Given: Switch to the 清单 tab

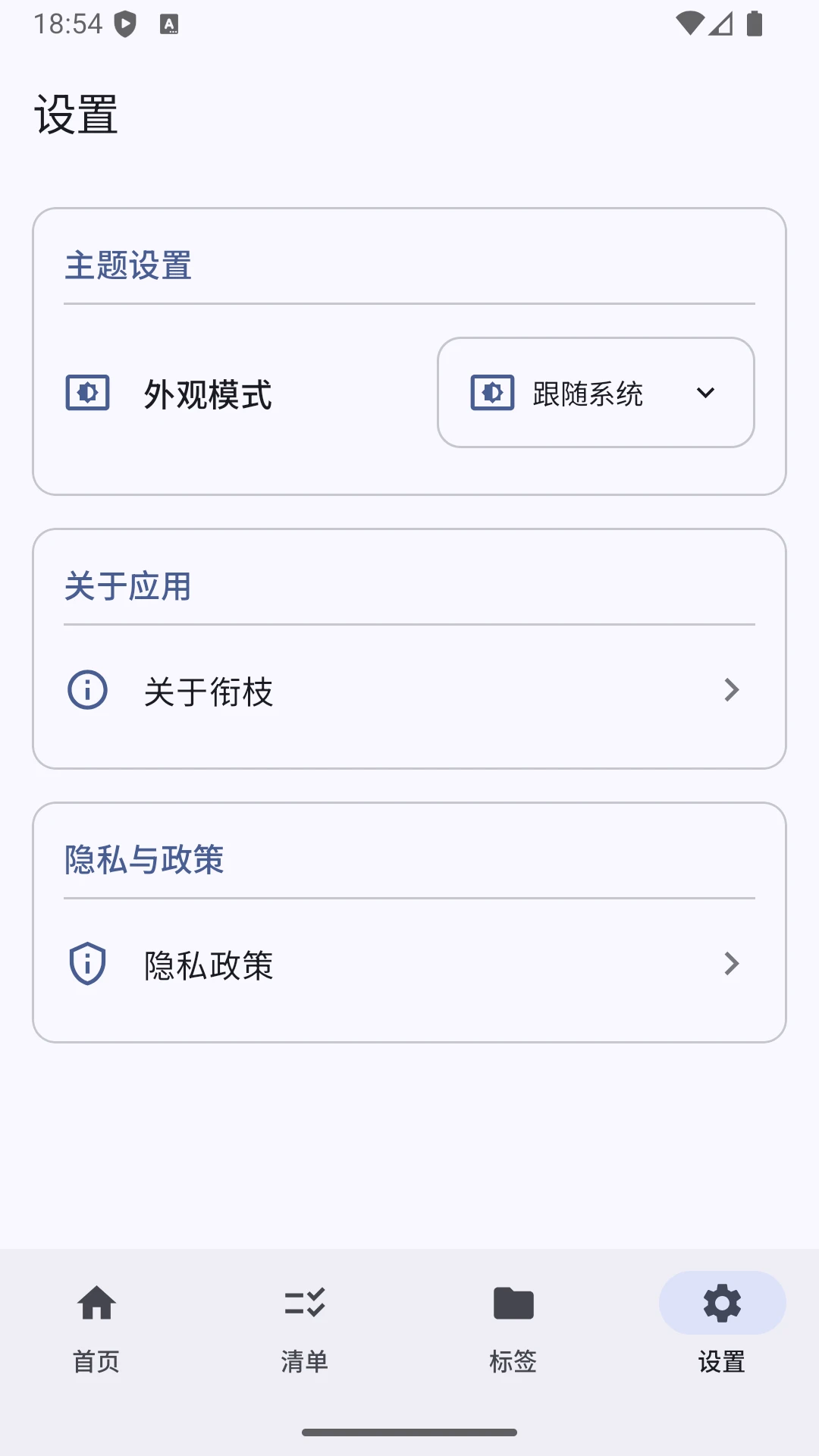Looking at the screenshot, I should click(304, 1327).
